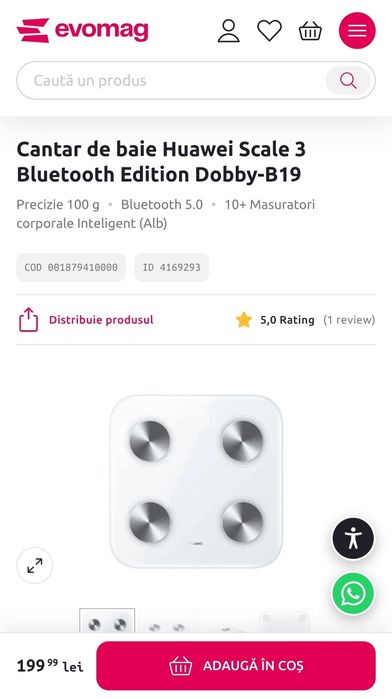Select the first product image thumbnail

[x=107, y=621]
